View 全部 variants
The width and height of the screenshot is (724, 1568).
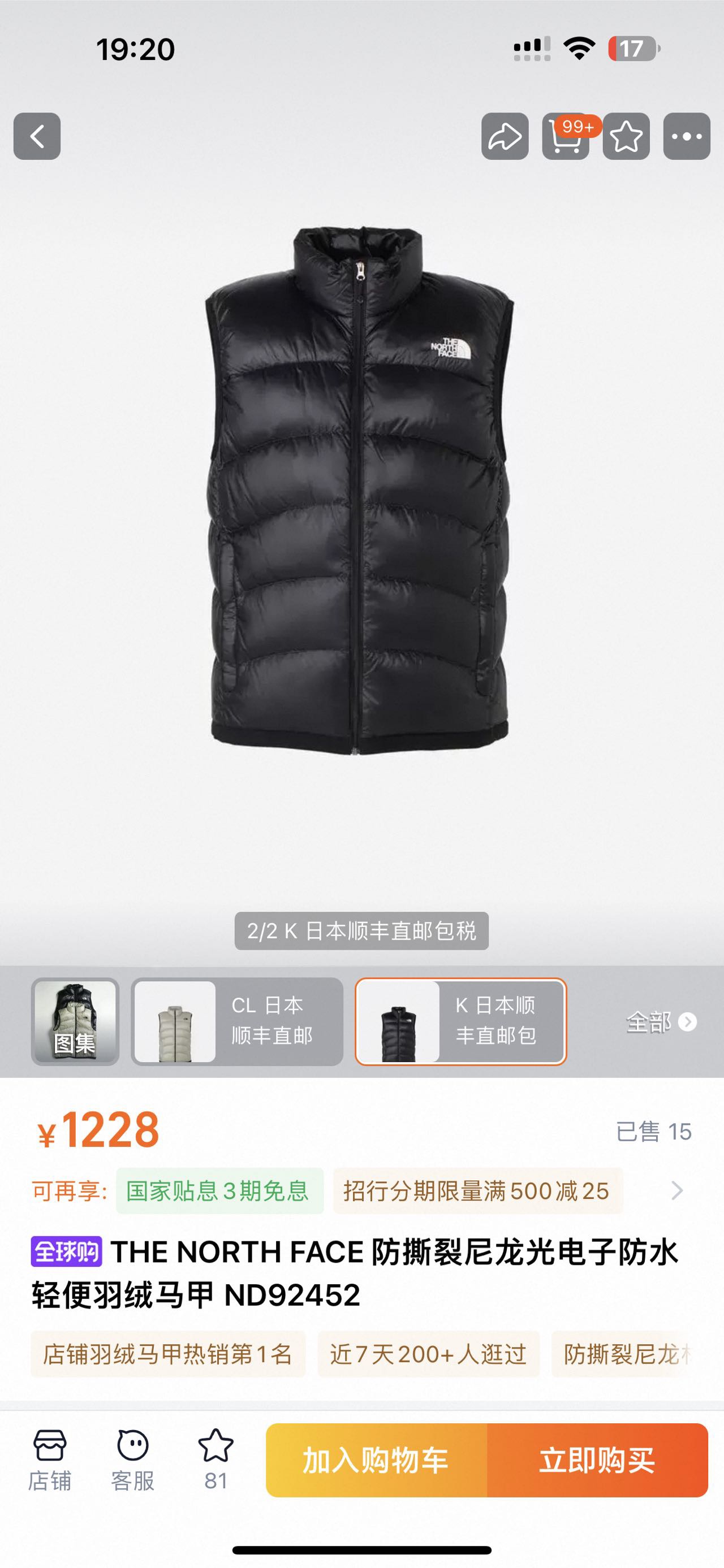coord(661,1022)
